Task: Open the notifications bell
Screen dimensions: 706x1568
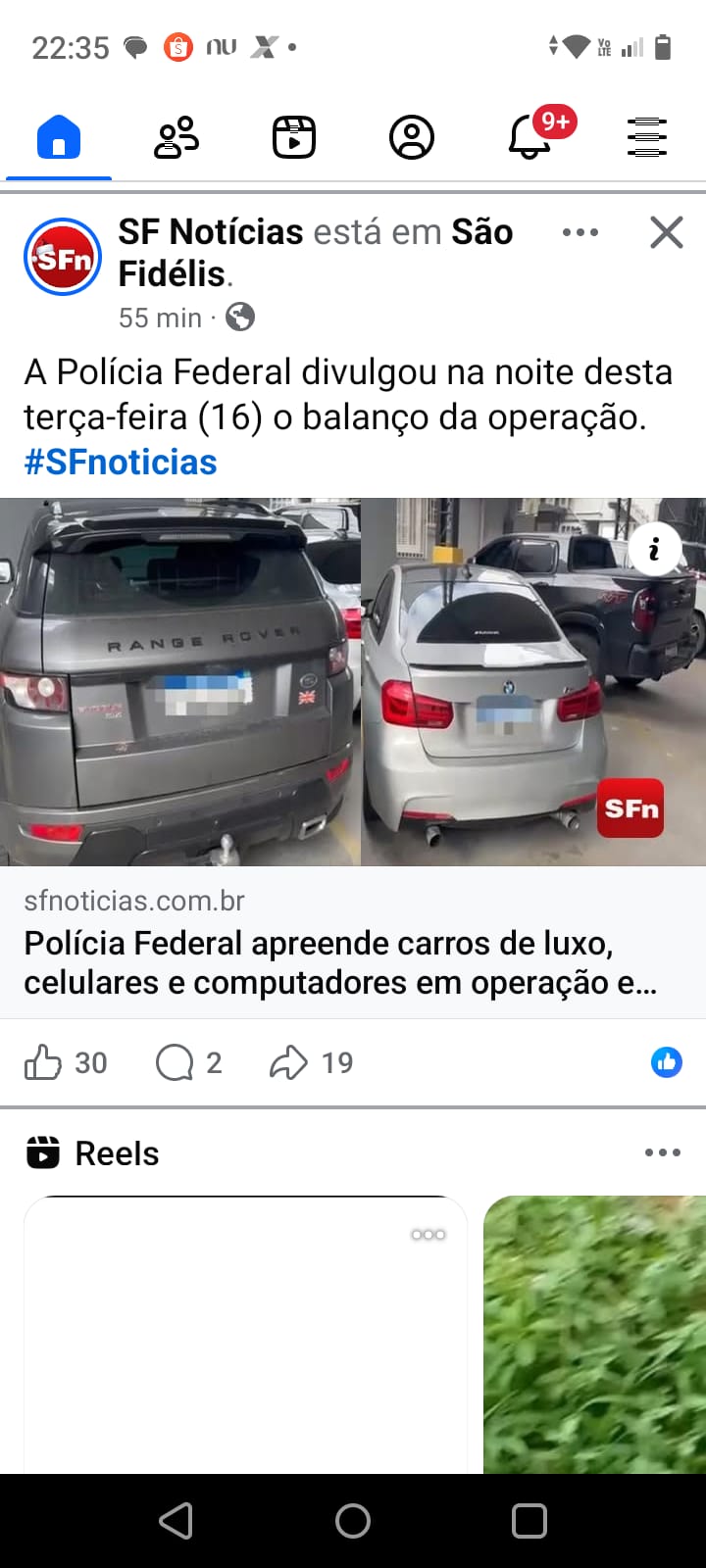Action: [530, 137]
